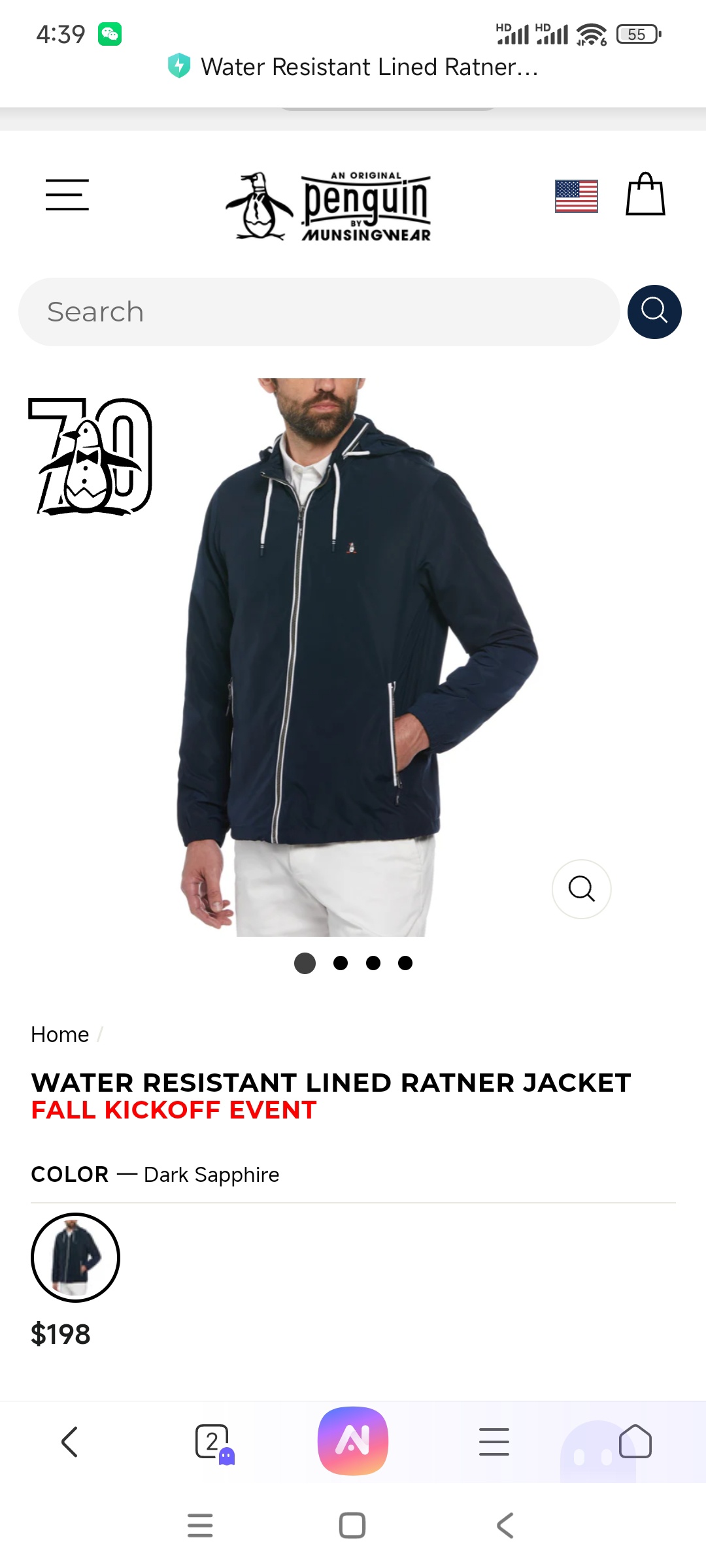Go to the browser home page
The image size is (706, 1568).
click(635, 1441)
